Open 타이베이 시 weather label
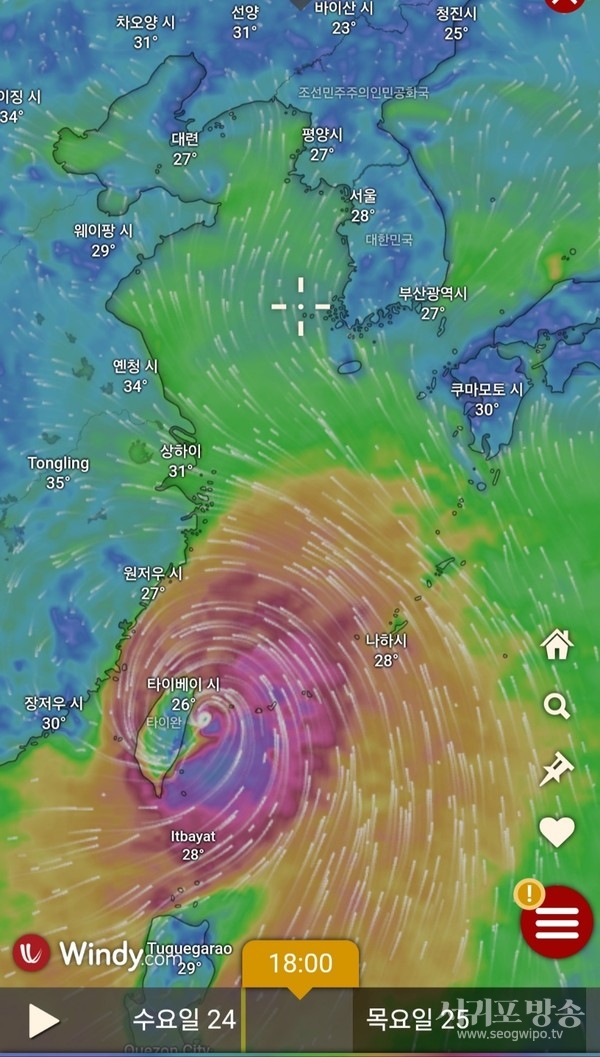The height and width of the screenshot is (1057, 600). tap(183, 693)
